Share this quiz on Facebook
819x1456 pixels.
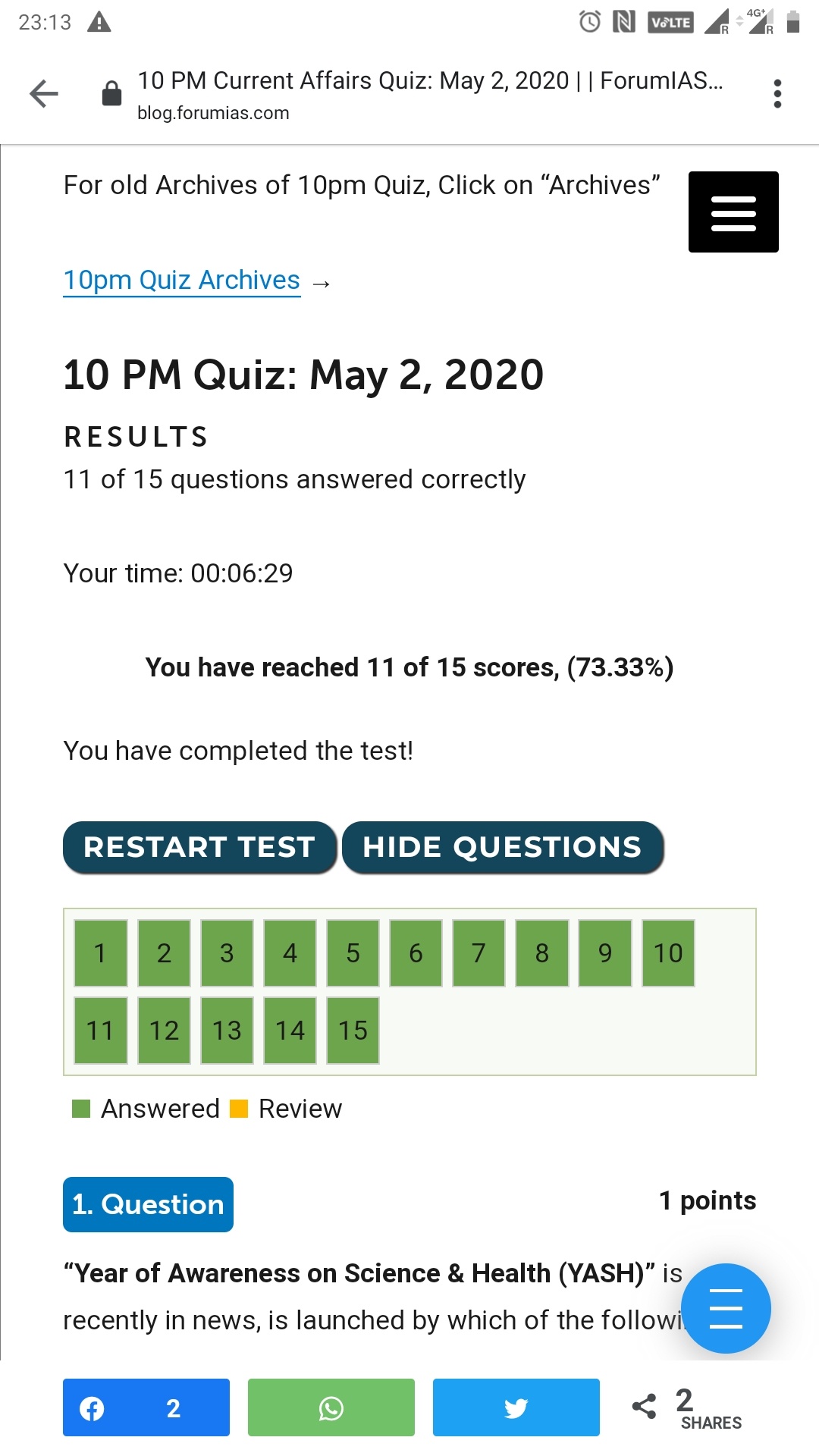146,1407
